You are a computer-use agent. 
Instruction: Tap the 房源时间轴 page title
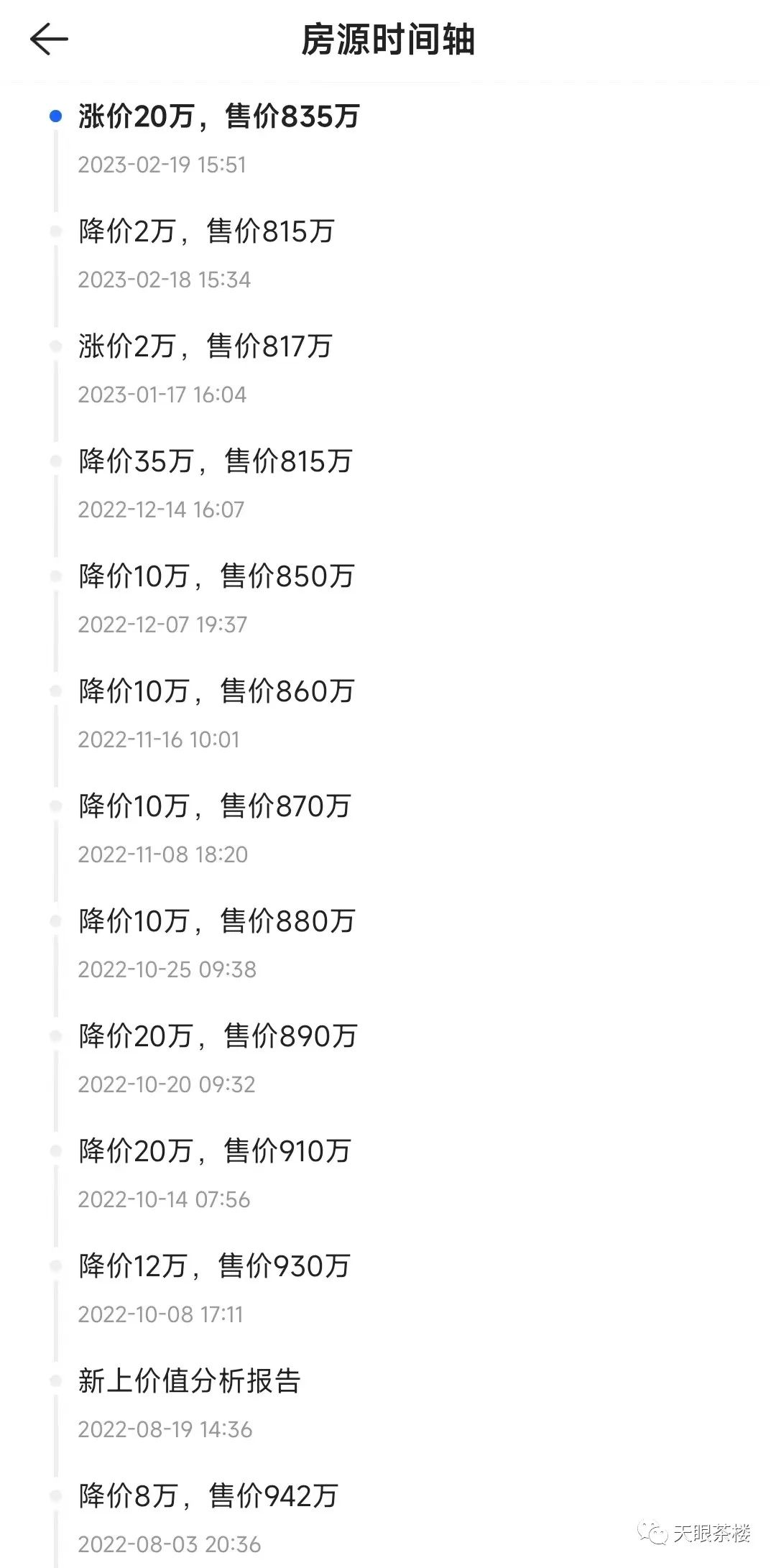pyautogui.click(x=388, y=40)
